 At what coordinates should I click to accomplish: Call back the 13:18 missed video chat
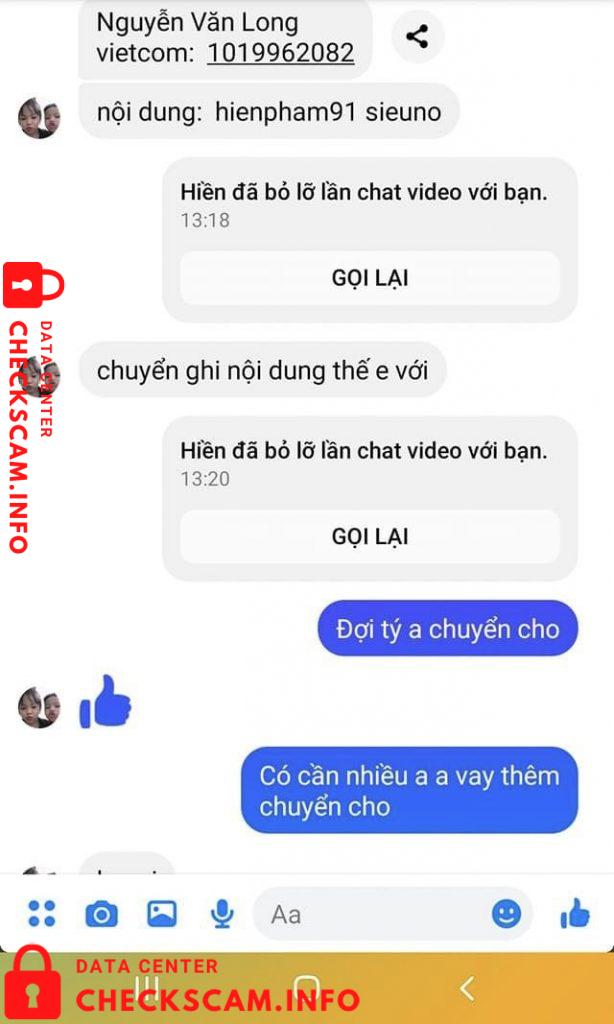[x=370, y=278]
